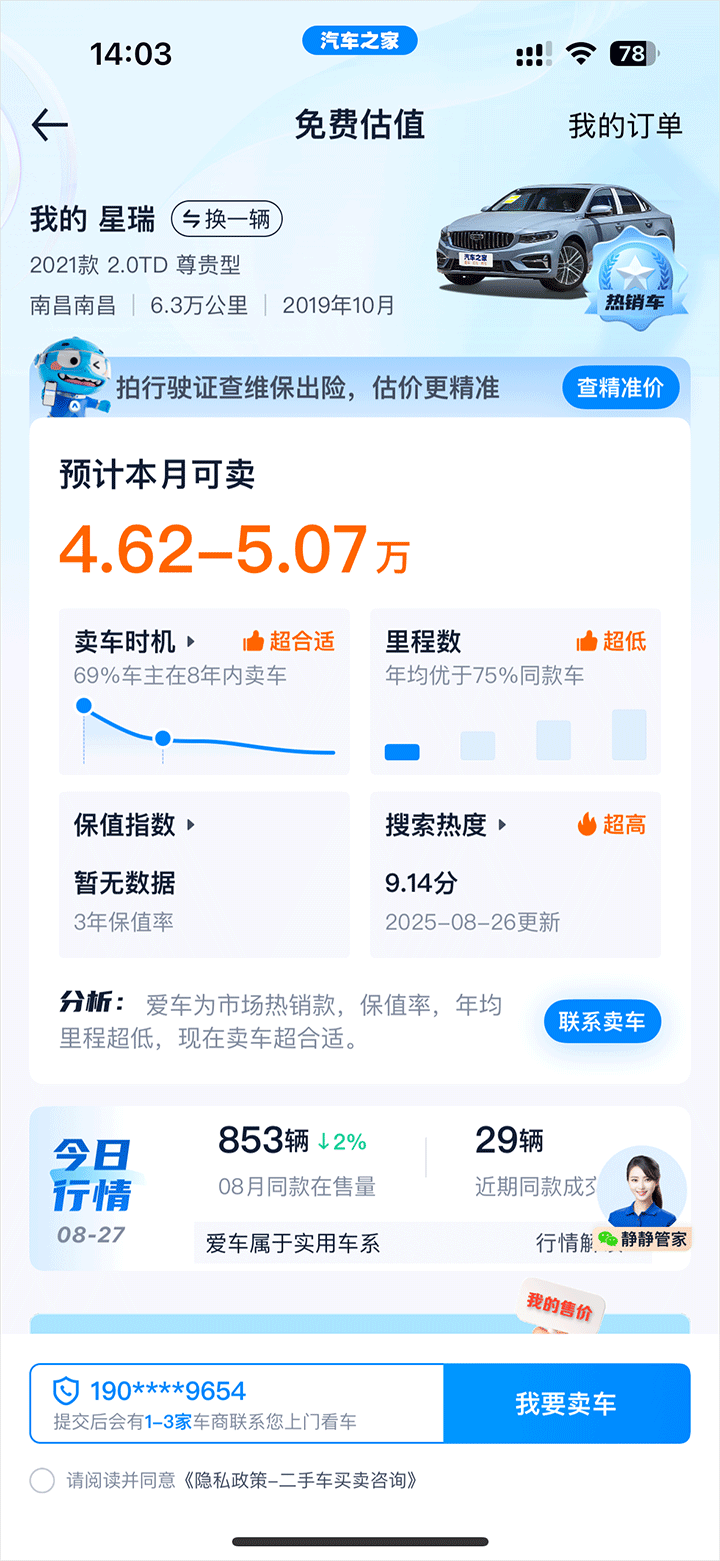Expand 卖车时机 details
Image resolution: width=720 pixels, height=1561 pixels.
135,641
